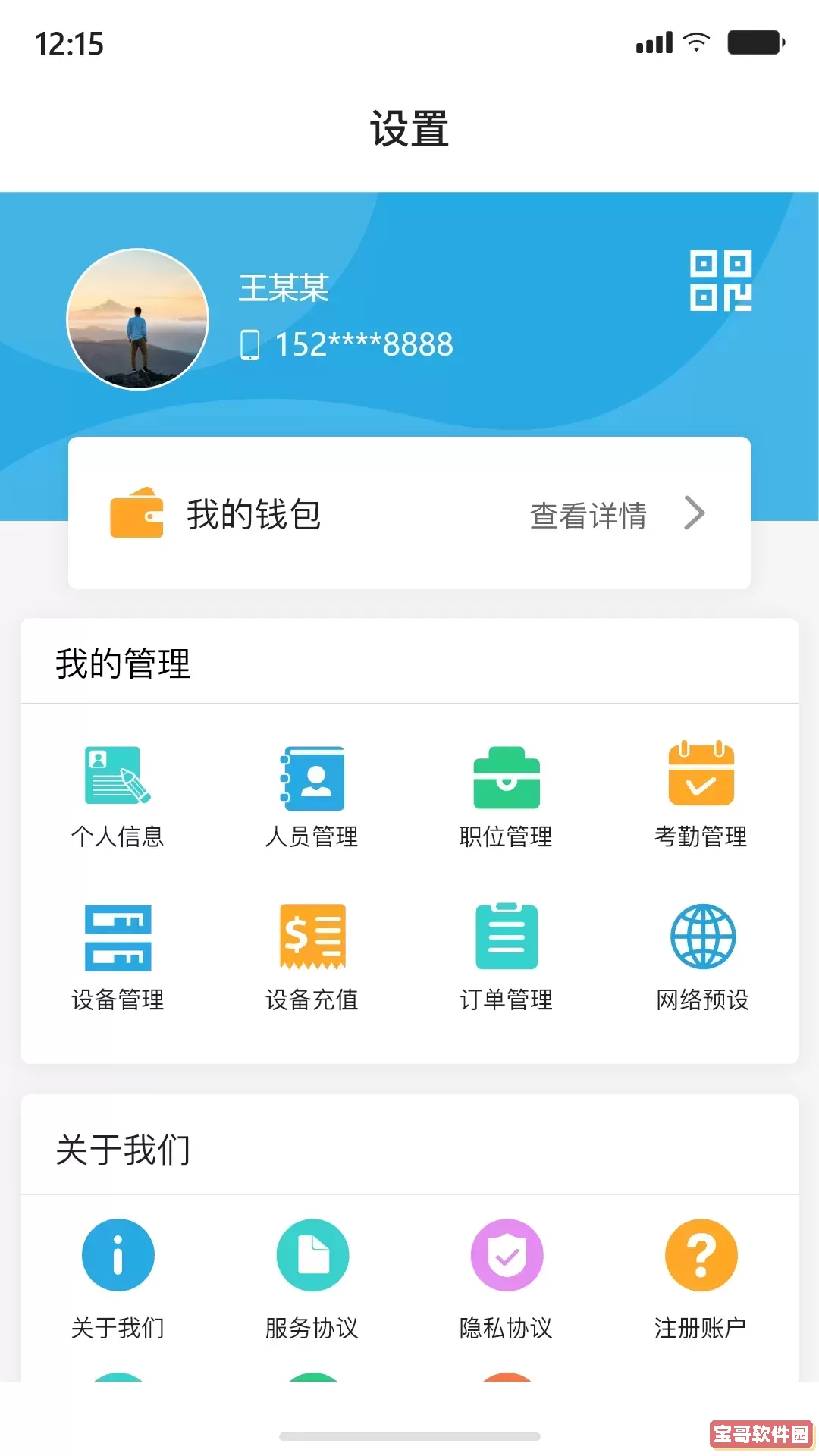This screenshot has width=819, height=1456.
Task: Tap the orange wallet icon
Action: point(136,513)
